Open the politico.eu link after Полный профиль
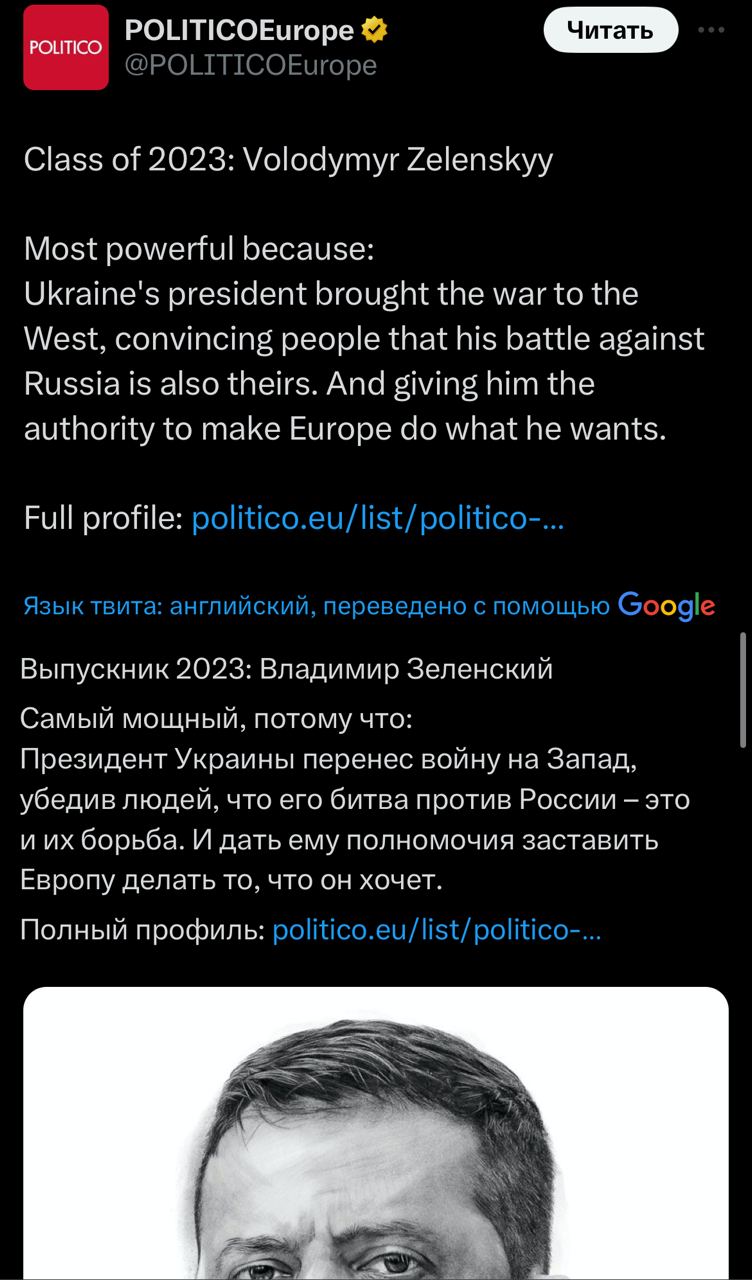 point(436,931)
